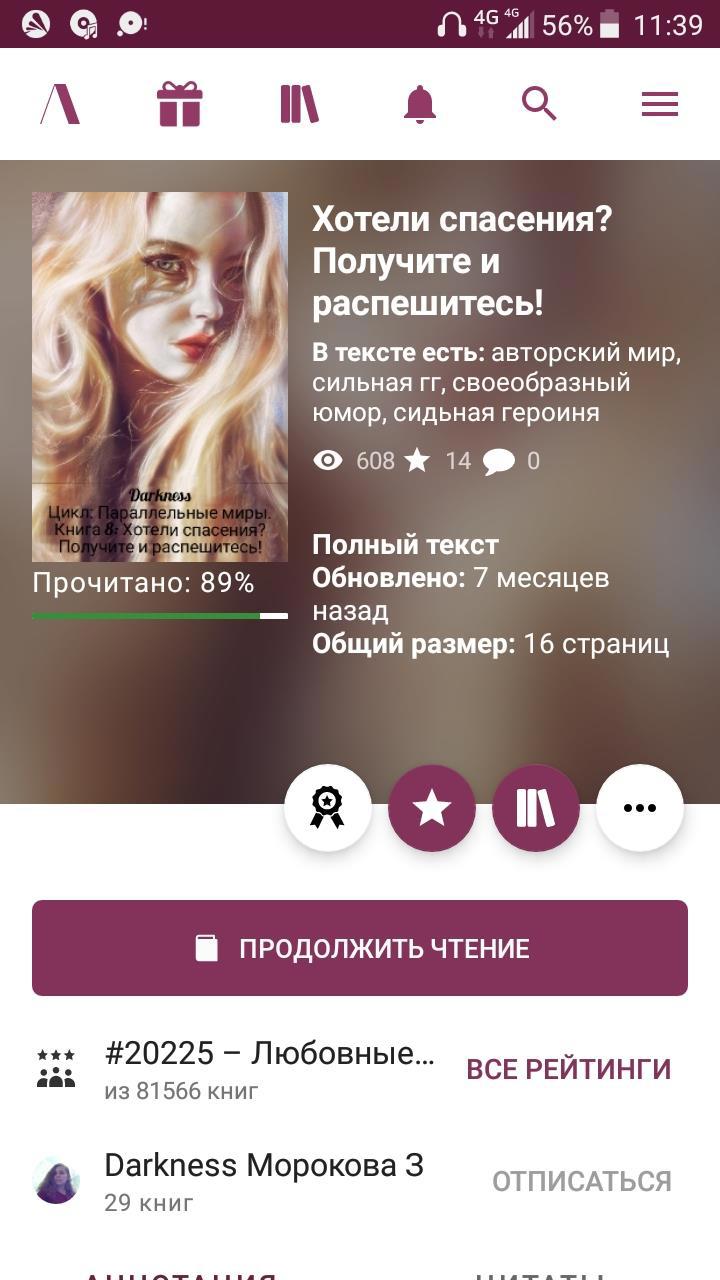Image resolution: width=720 pixels, height=1280 pixels.
Task: Unsubscribe via ОТПИСАТЬСЯ
Action: 581,1181
